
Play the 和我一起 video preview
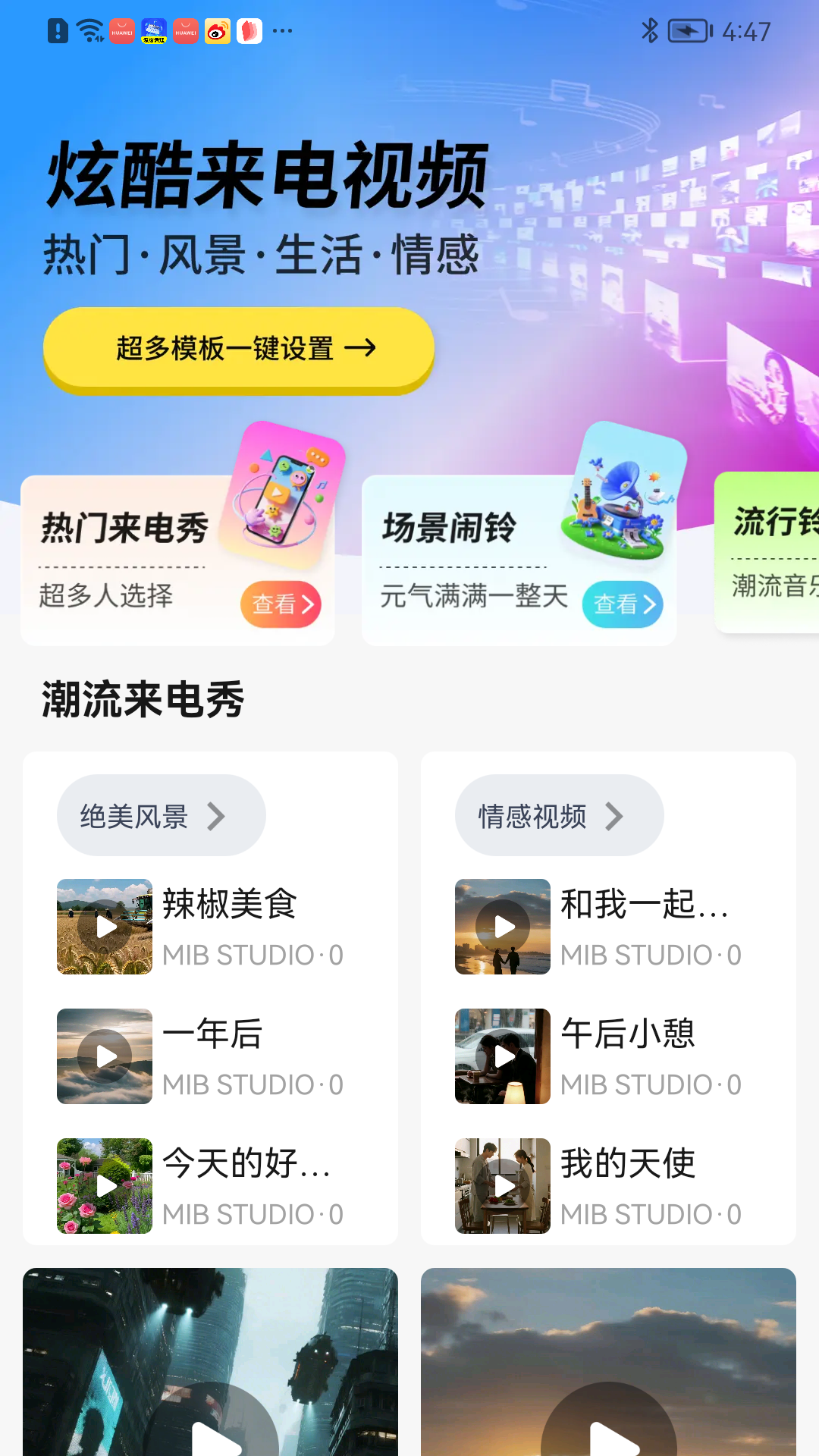pyautogui.click(x=502, y=926)
